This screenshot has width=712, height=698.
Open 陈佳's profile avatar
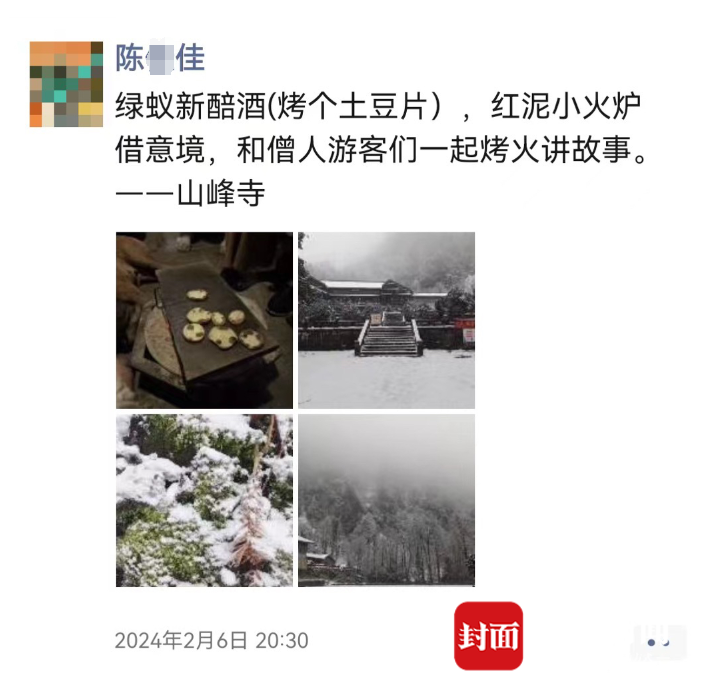pyautogui.click(x=66, y=84)
